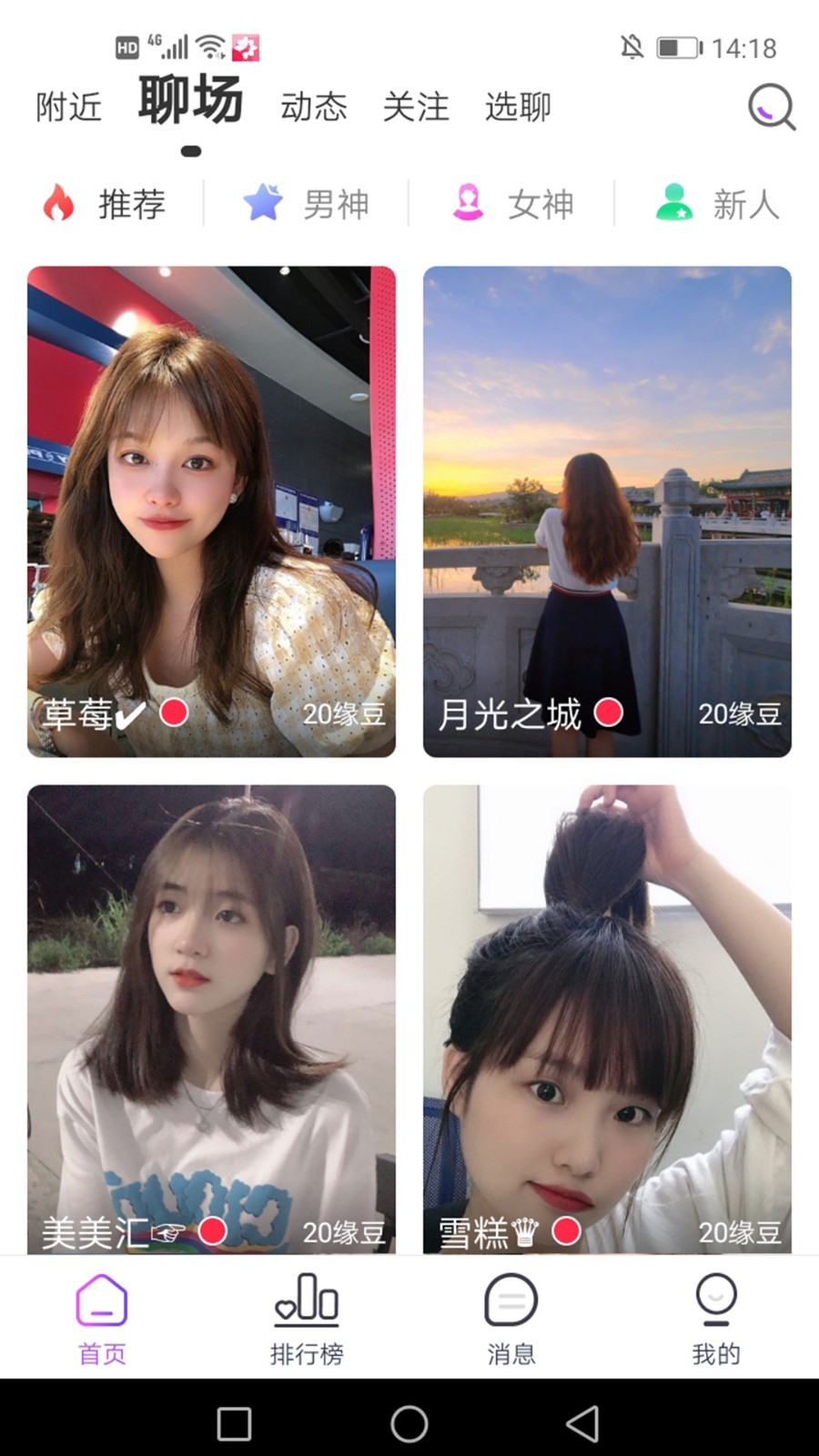This screenshot has width=819, height=1456.
Task: Open the 消息 messages tab
Action: [x=511, y=1319]
